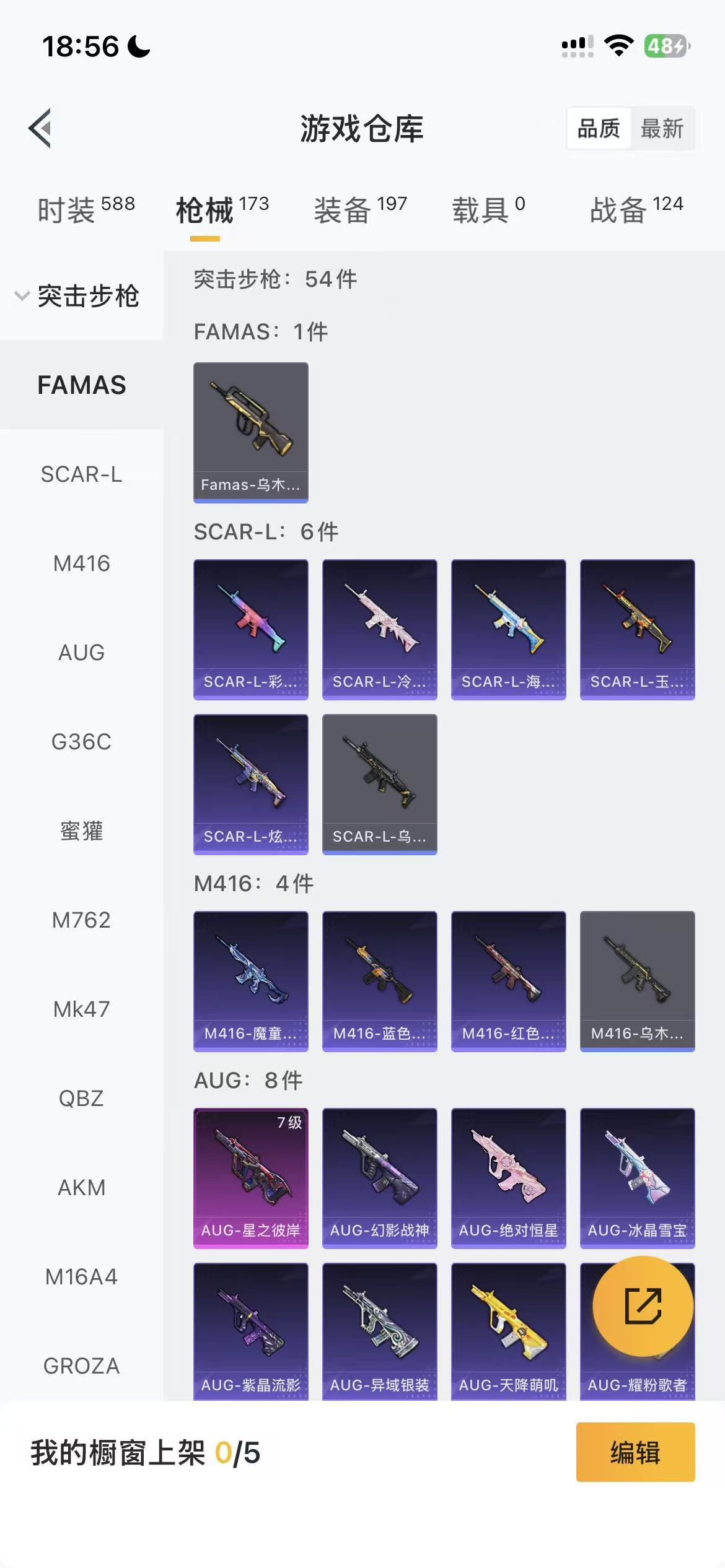Select 蜜獾 in the sidebar
This screenshot has height=1568, width=725.
pos(81,831)
